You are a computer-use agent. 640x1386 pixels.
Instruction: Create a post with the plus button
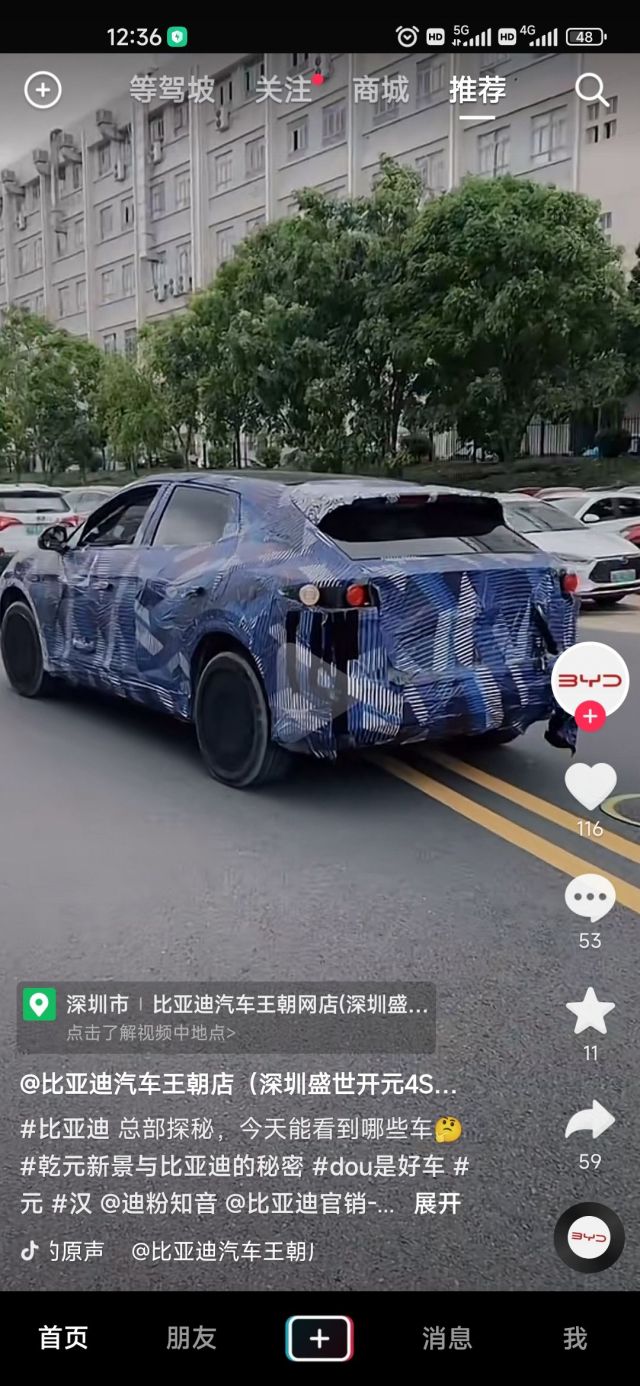pyautogui.click(x=319, y=1338)
